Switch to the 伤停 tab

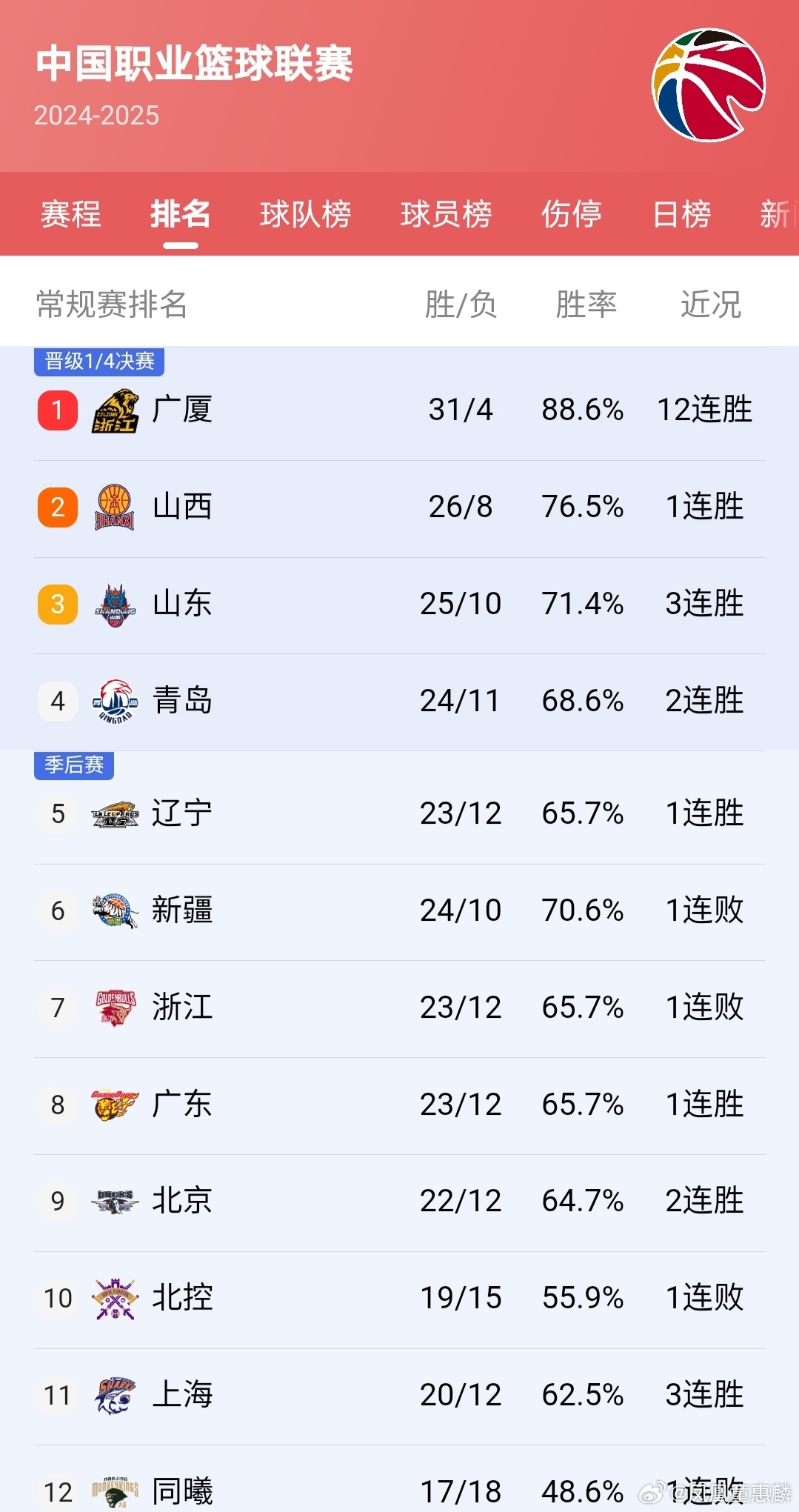coord(570,215)
